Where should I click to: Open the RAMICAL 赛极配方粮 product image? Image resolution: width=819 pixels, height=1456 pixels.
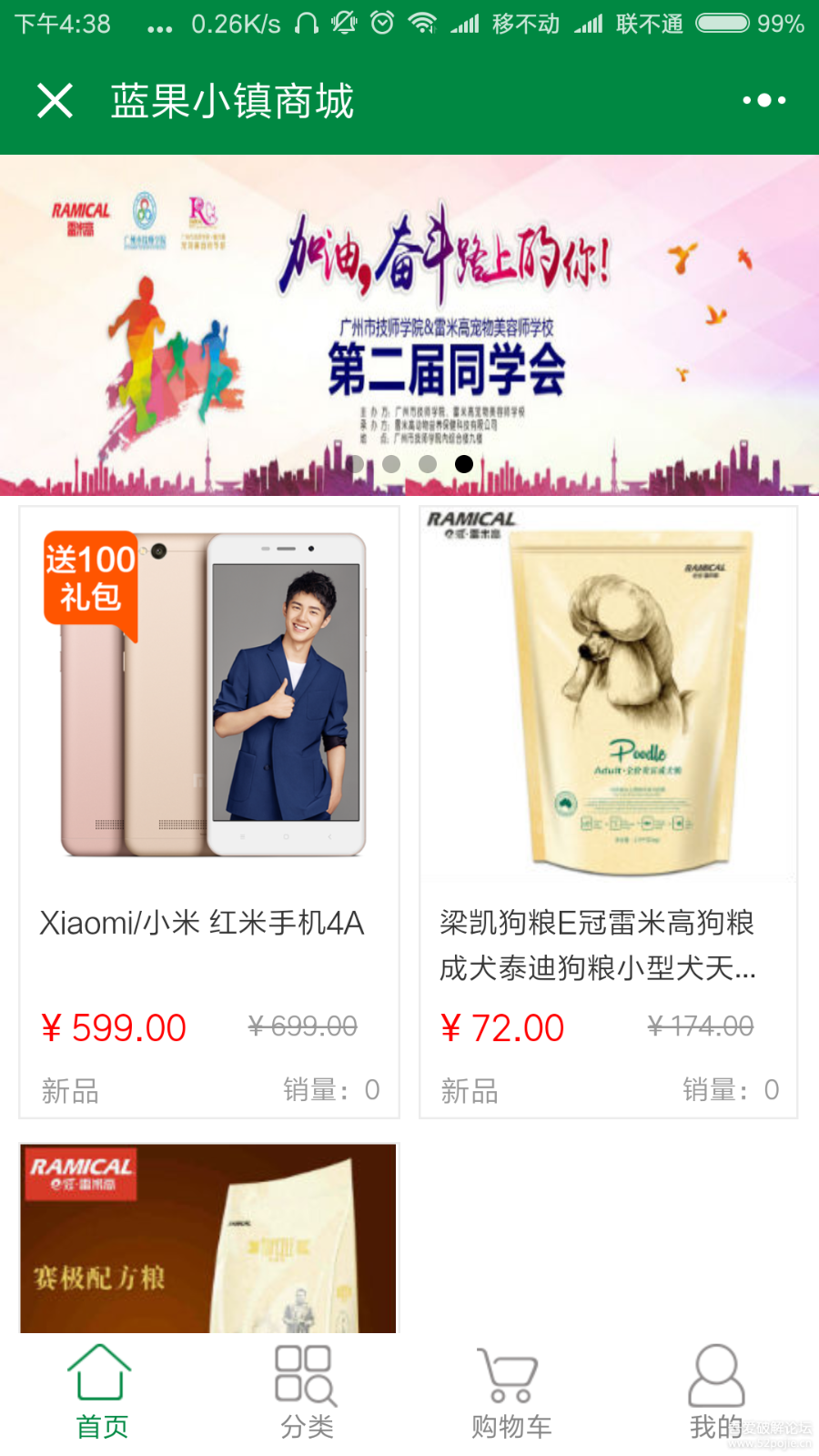click(x=207, y=1238)
